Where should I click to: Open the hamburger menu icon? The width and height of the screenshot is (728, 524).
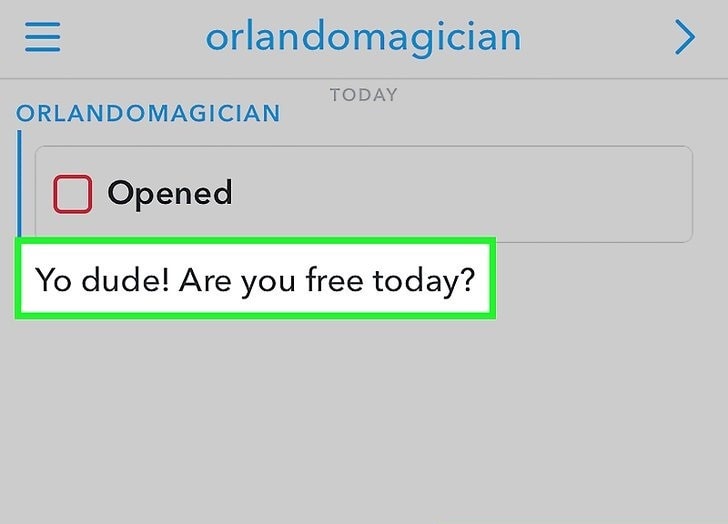click(x=43, y=38)
